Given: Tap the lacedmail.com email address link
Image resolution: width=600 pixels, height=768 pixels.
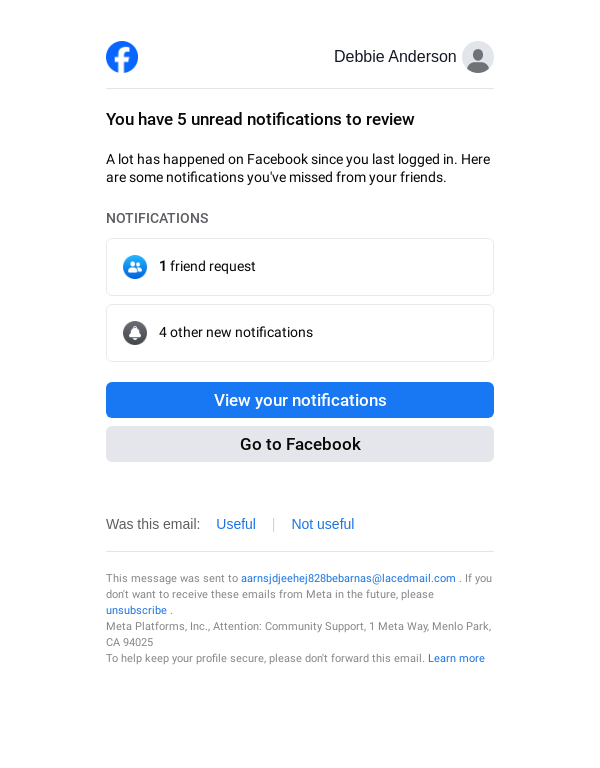Looking at the screenshot, I should [x=348, y=578].
